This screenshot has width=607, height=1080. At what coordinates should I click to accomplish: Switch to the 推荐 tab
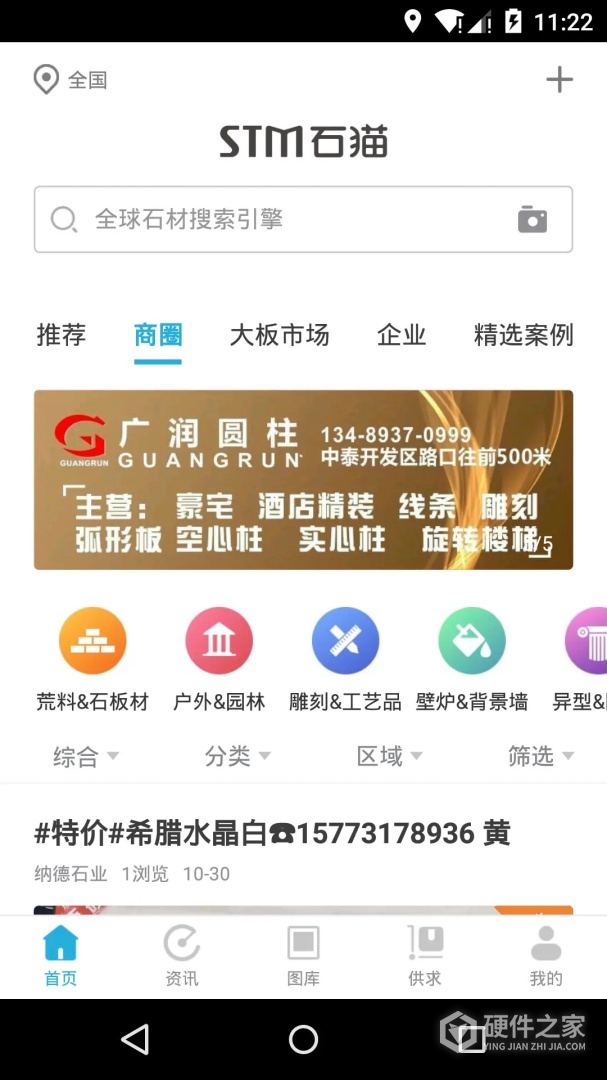(x=61, y=335)
